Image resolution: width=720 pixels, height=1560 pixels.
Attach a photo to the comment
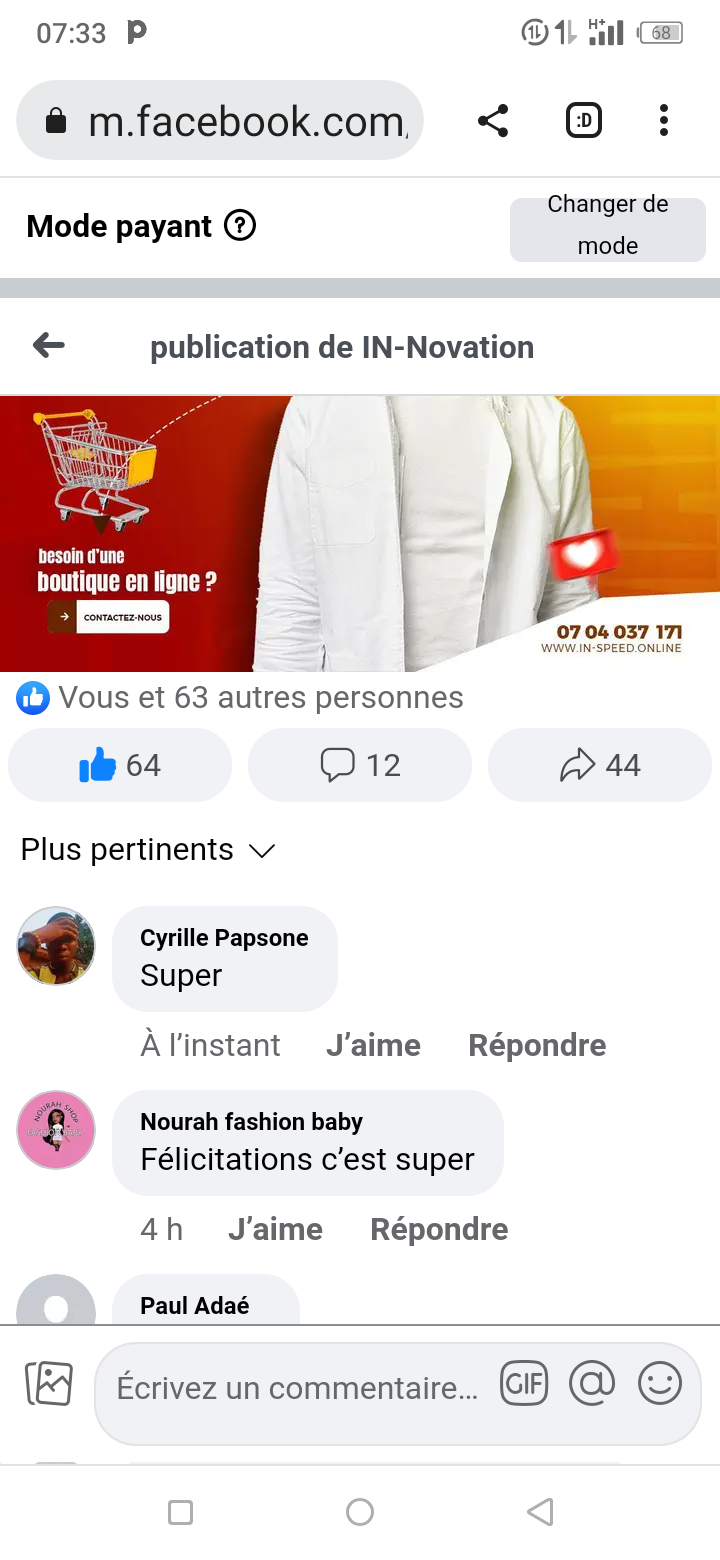pyautogui.click(x=49, y=1385)
